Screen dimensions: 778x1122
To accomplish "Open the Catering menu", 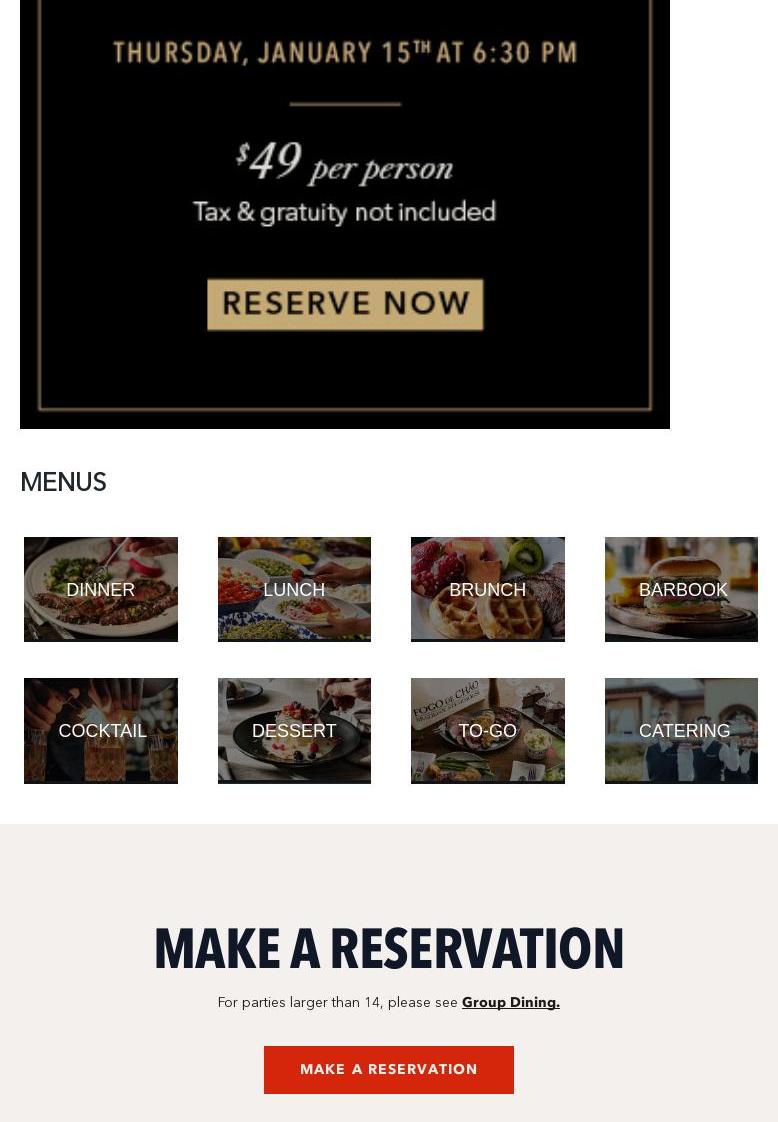I will tap(681, 730).
